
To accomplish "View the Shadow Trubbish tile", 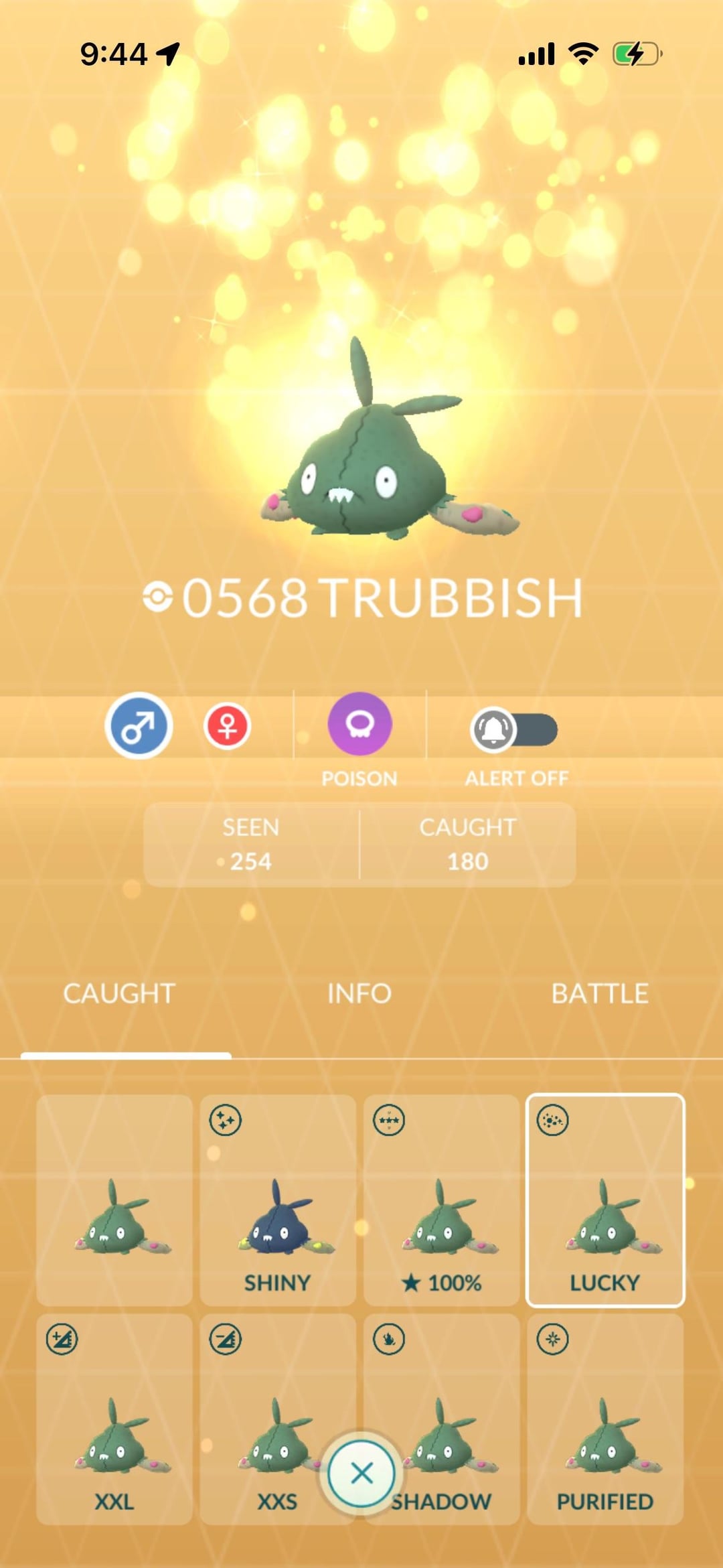I will click(x=455, y=1407).
